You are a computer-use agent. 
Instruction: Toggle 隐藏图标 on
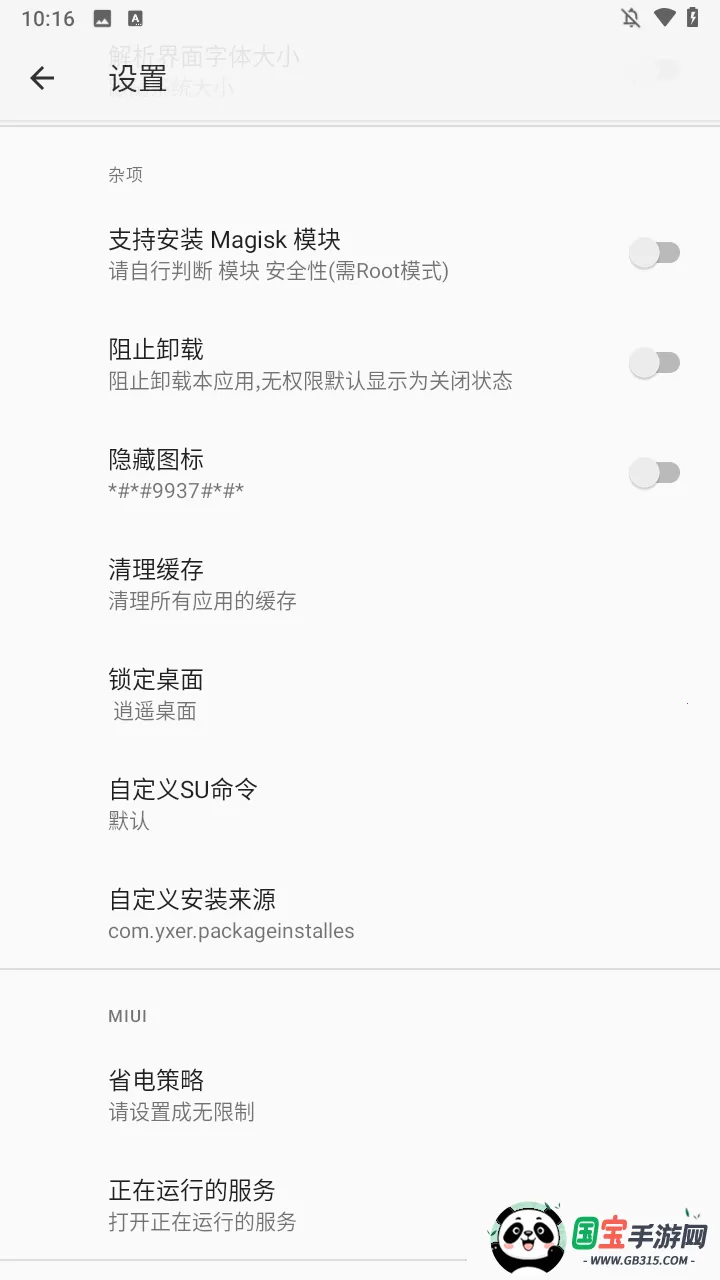[656, 472]
